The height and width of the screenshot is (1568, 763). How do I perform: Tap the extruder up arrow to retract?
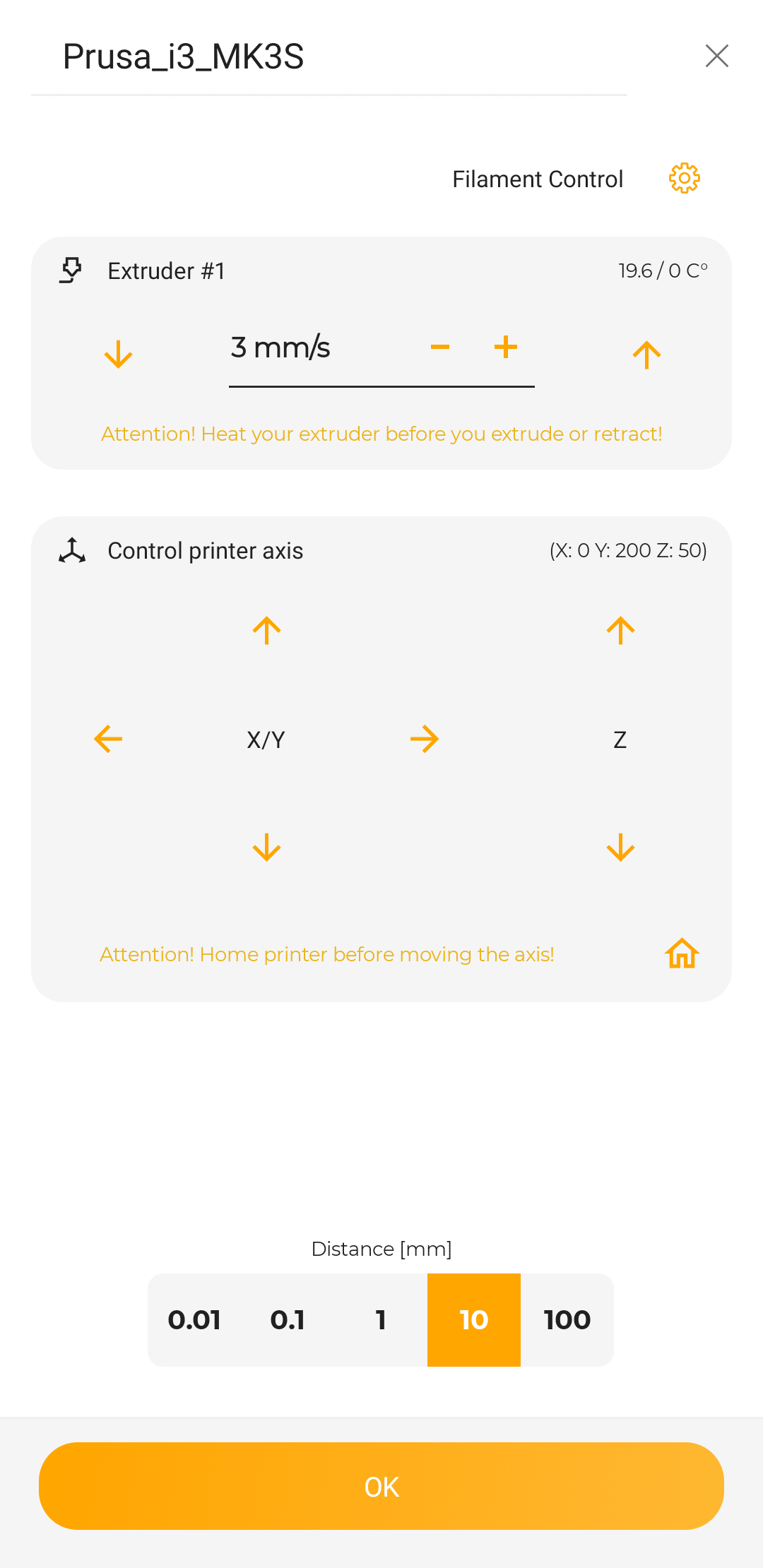click(x=646, y=354)
